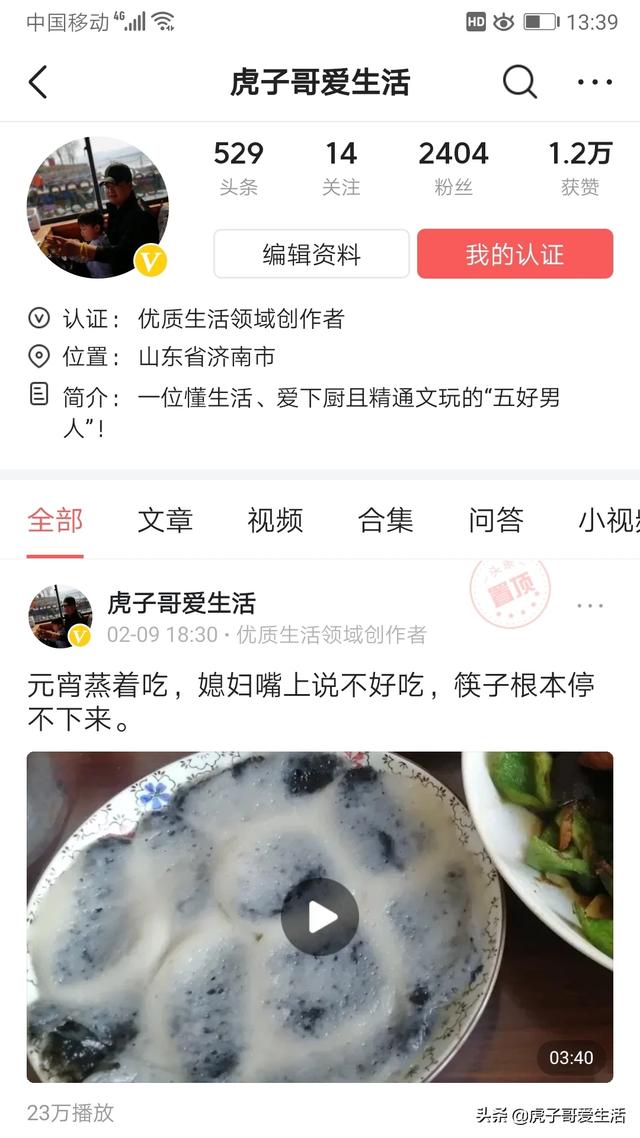
Task: Tap the 编辑资料 button
Action: coord(311,254)
